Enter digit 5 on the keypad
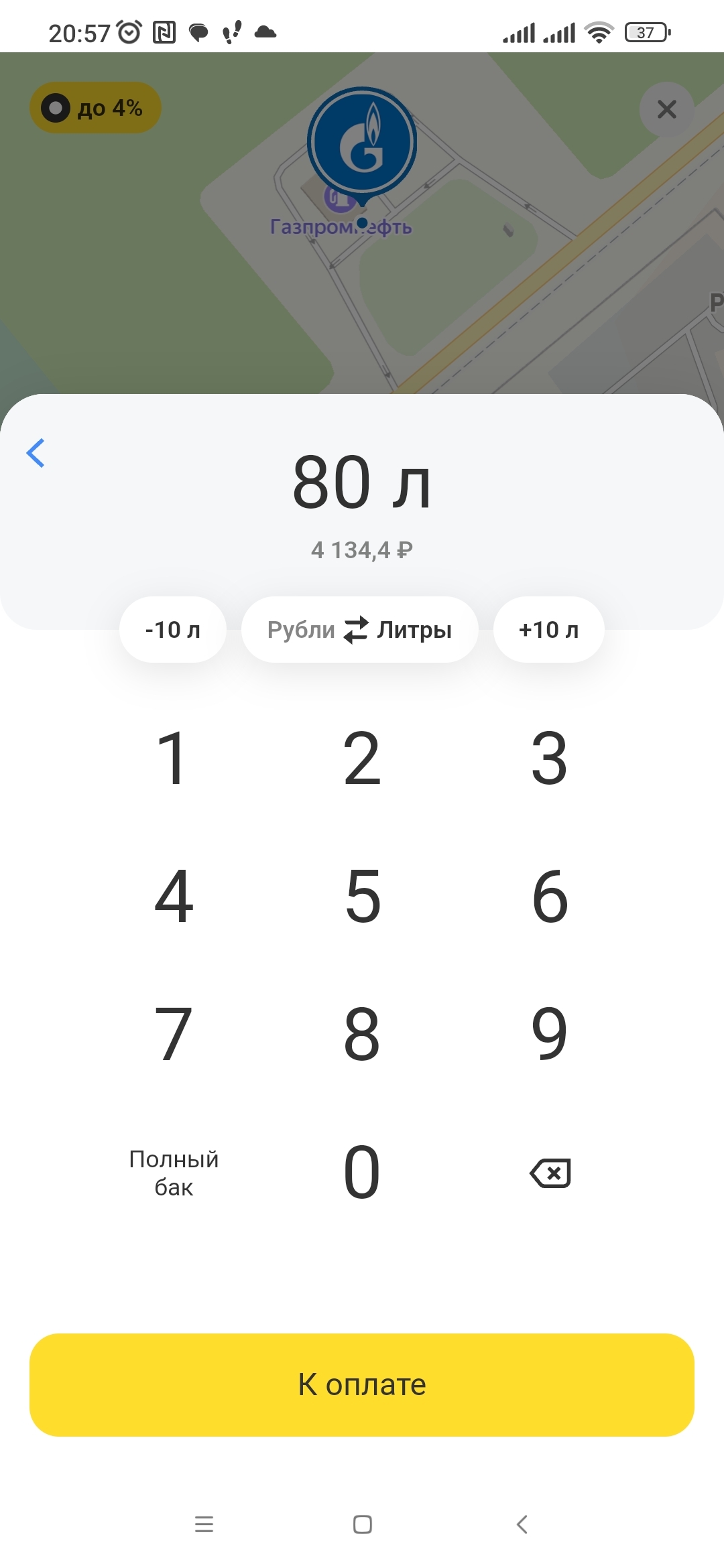 pyautogui.click(x=362, y=897)
